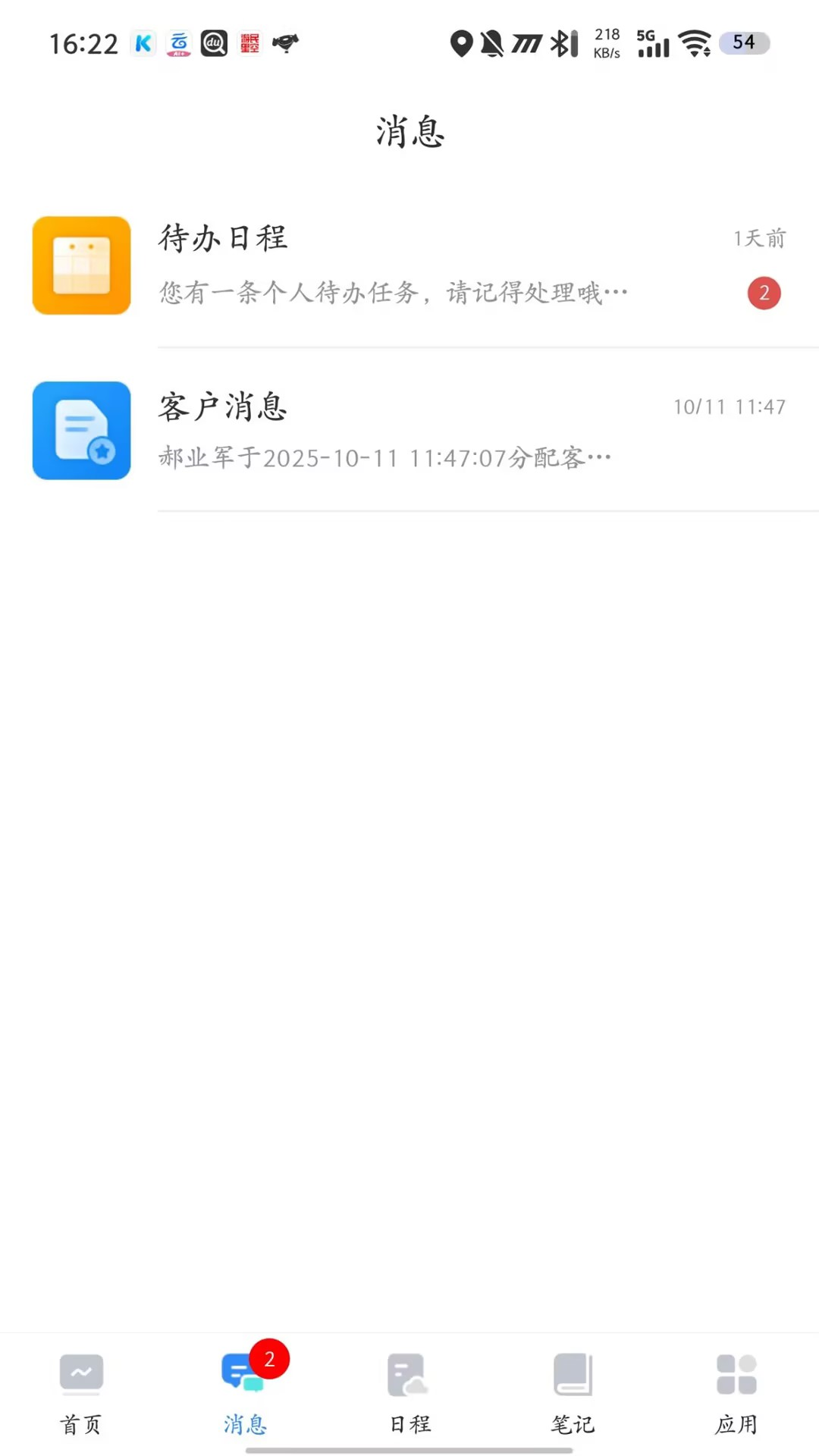
Task: Open the 待办日程 message thread icon
Action: (81, 265)
